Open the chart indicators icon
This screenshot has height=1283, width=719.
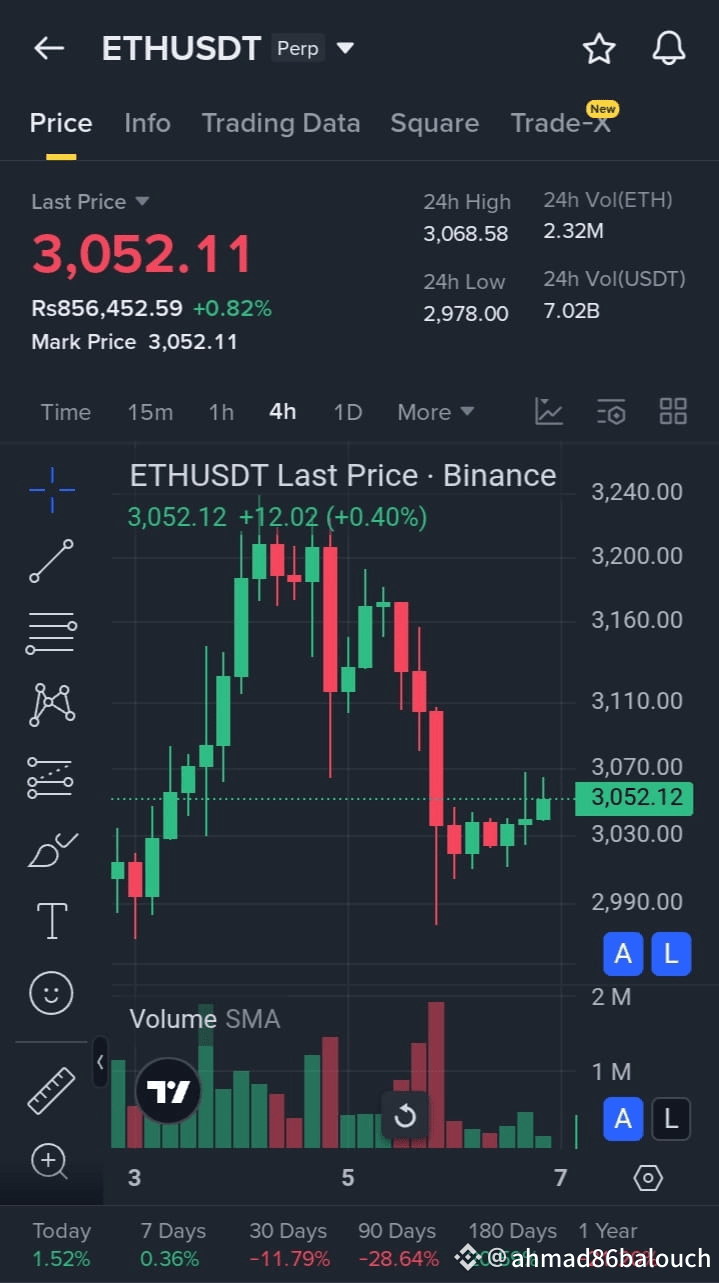549,411
